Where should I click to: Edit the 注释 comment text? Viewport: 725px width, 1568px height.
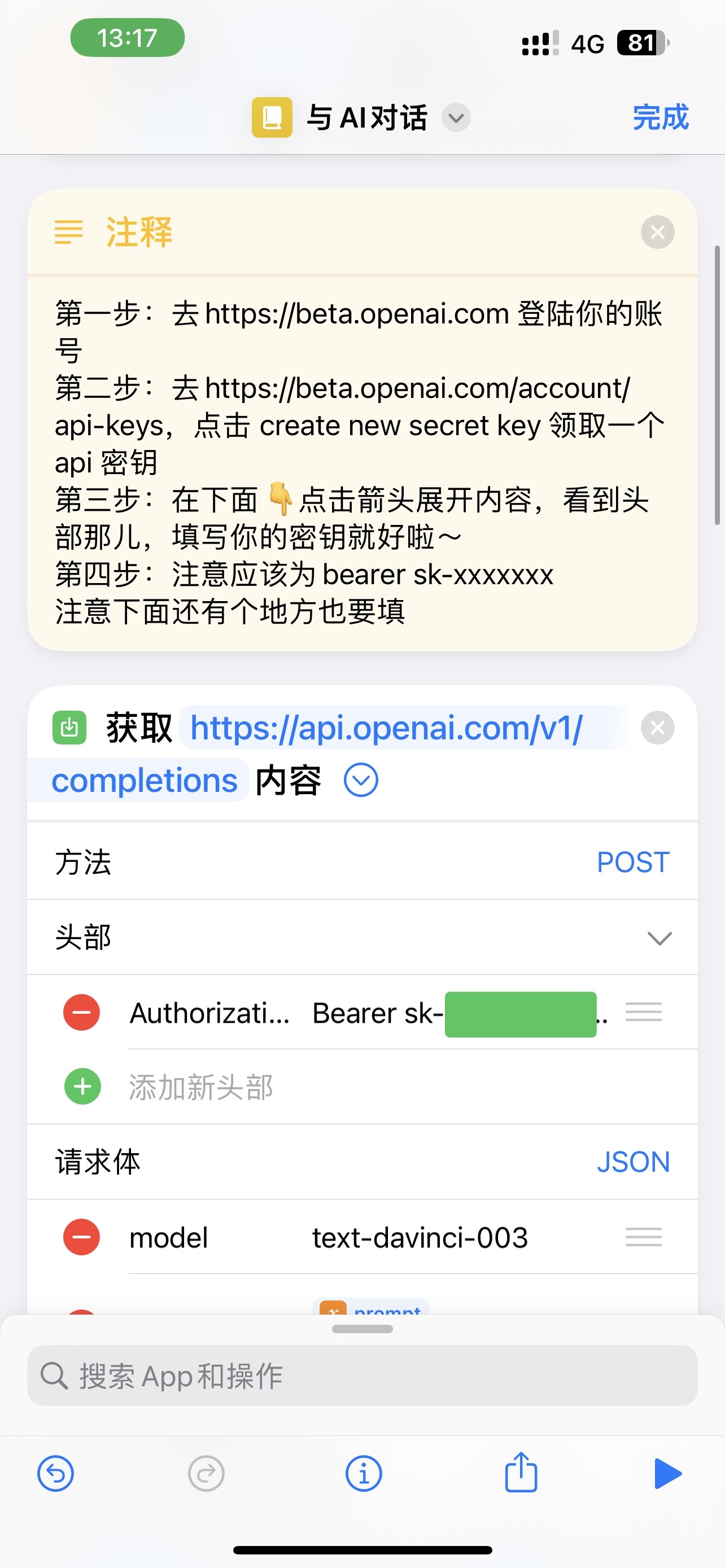click(362, 463)
